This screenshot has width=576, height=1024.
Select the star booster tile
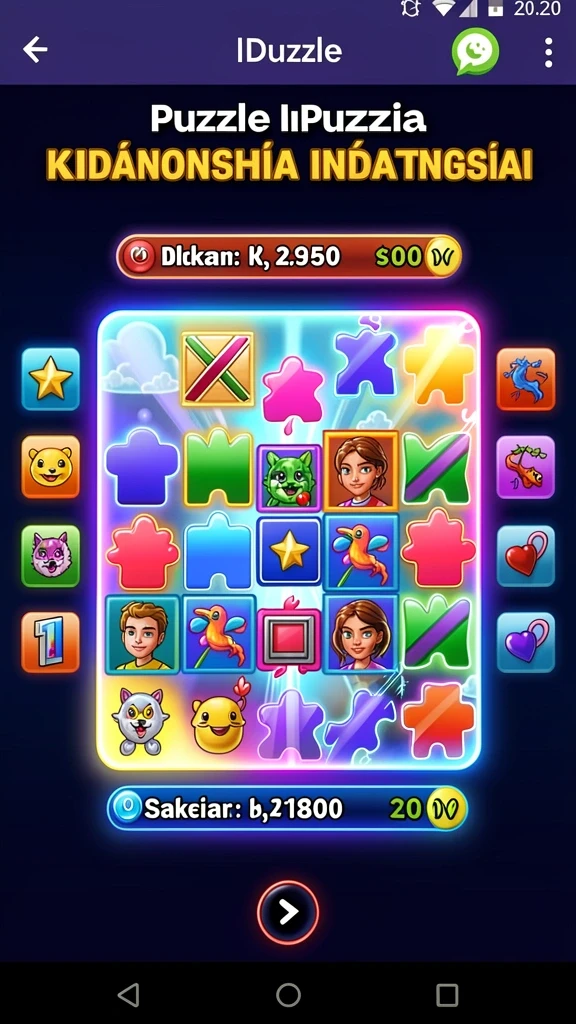50,379
